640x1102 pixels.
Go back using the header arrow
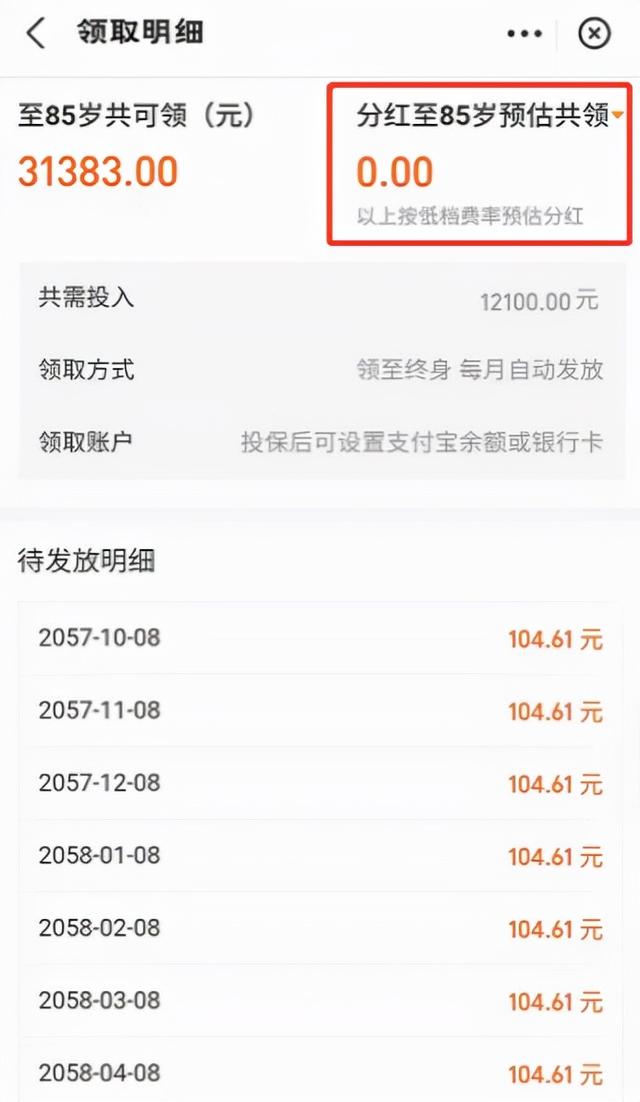[36, 33]
